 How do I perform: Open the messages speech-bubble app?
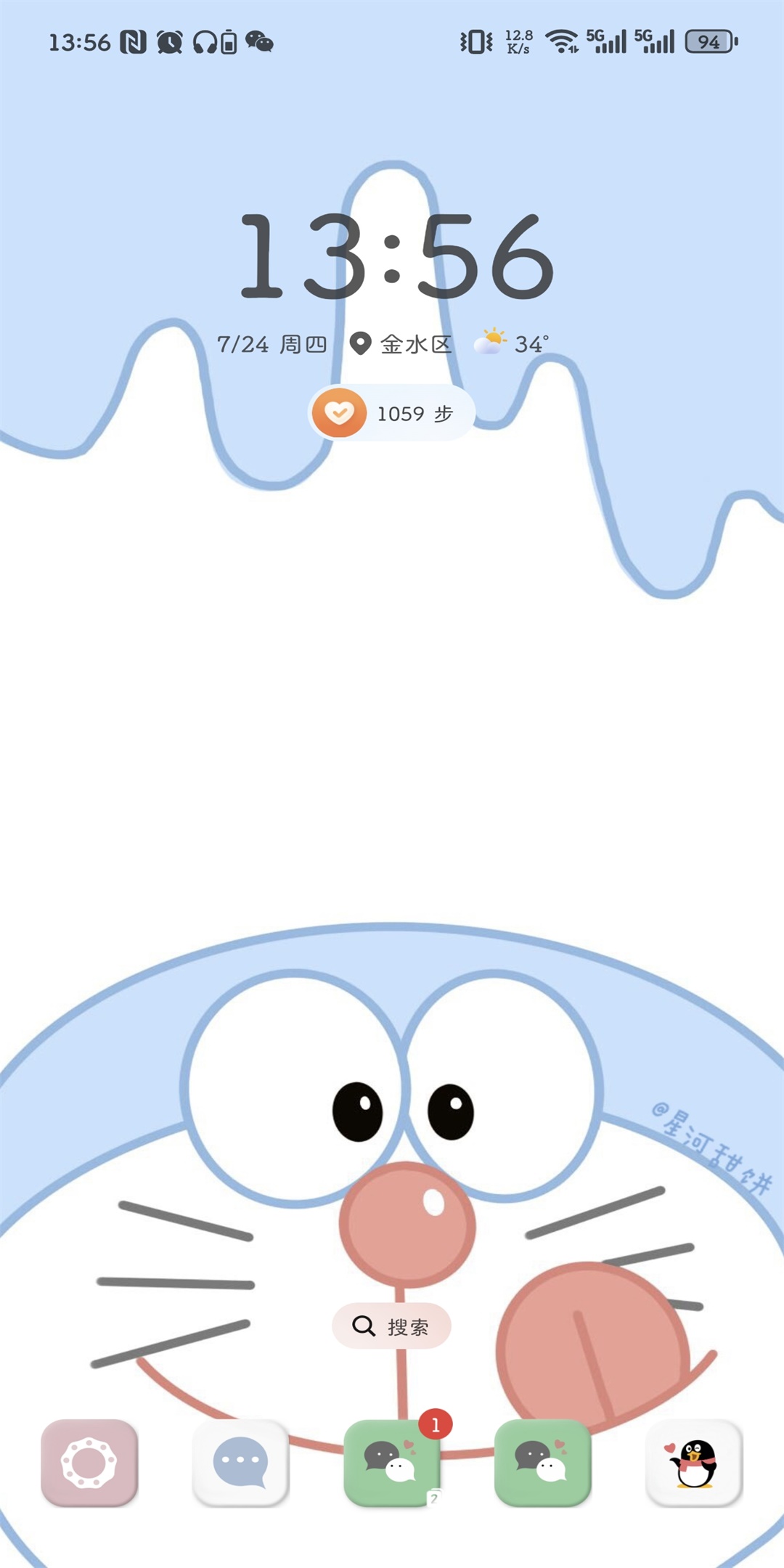tap(240, 1462)
